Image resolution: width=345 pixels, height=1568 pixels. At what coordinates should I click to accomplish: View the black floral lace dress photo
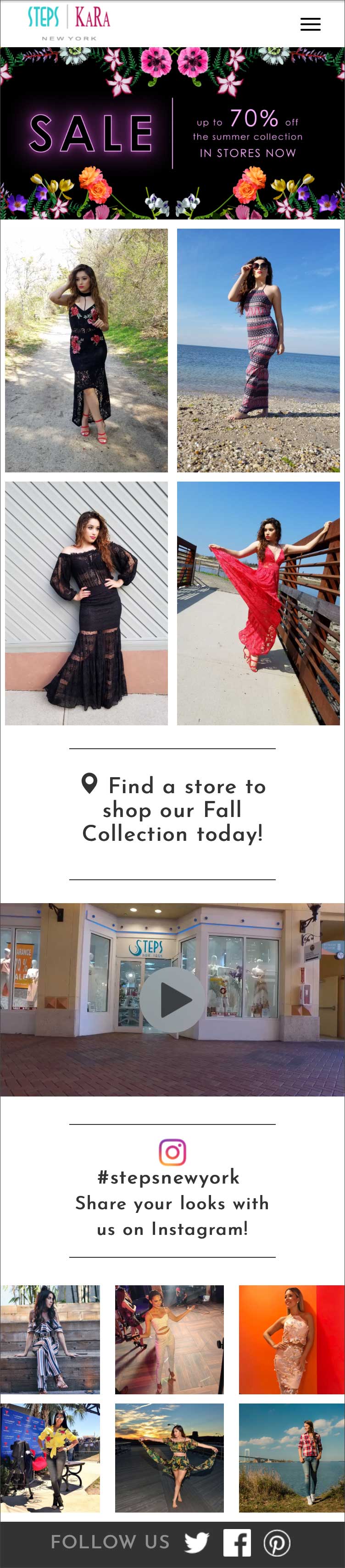pyautogui.click(x=87, y=350)
